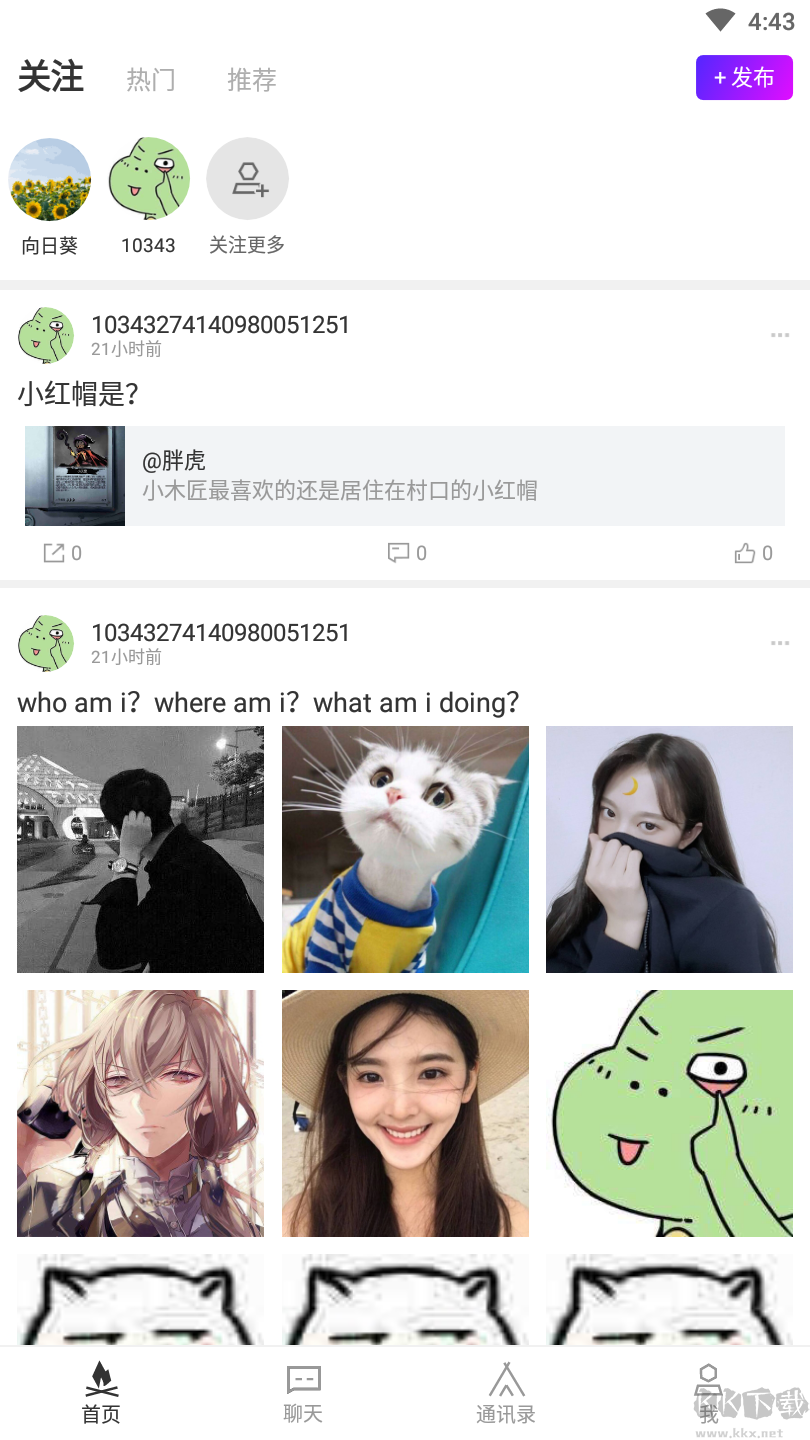
Task: Open more options on the first post
Action: point(779,335)
